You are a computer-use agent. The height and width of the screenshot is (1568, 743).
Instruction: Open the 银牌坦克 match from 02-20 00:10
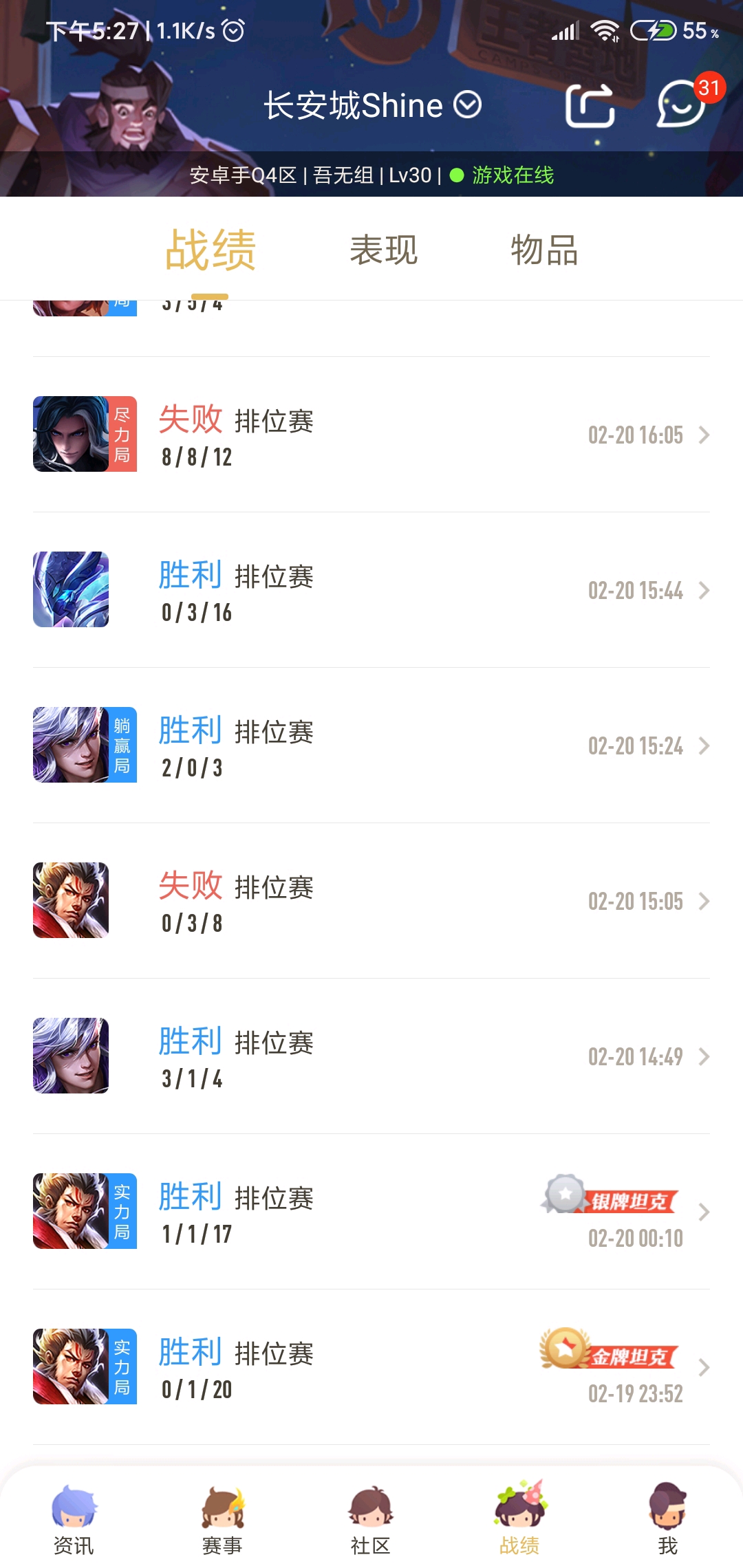pos(371,1212)
